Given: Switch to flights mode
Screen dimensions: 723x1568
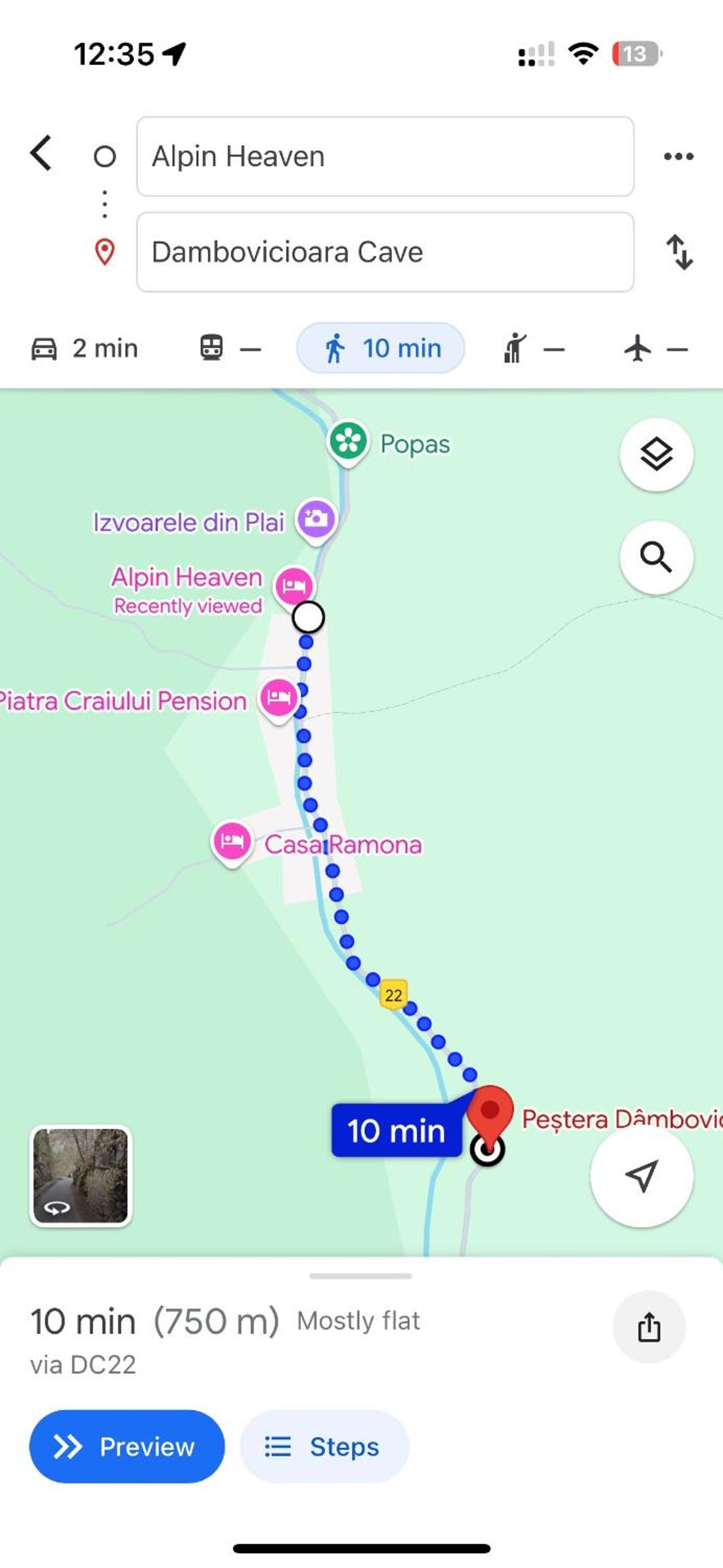Looking at the screenshot, I should 656,348.
